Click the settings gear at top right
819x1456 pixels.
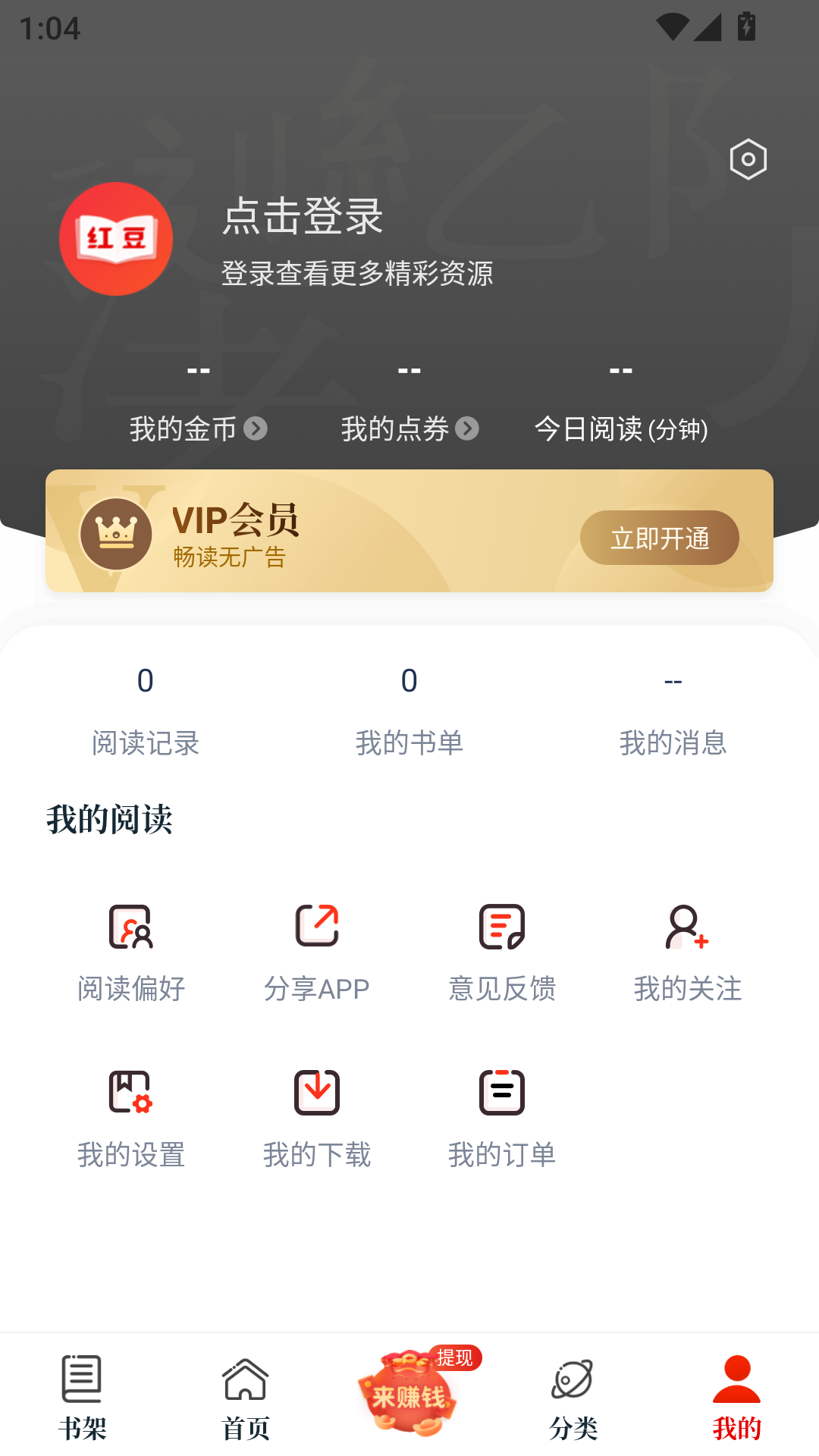pos(748,159)
